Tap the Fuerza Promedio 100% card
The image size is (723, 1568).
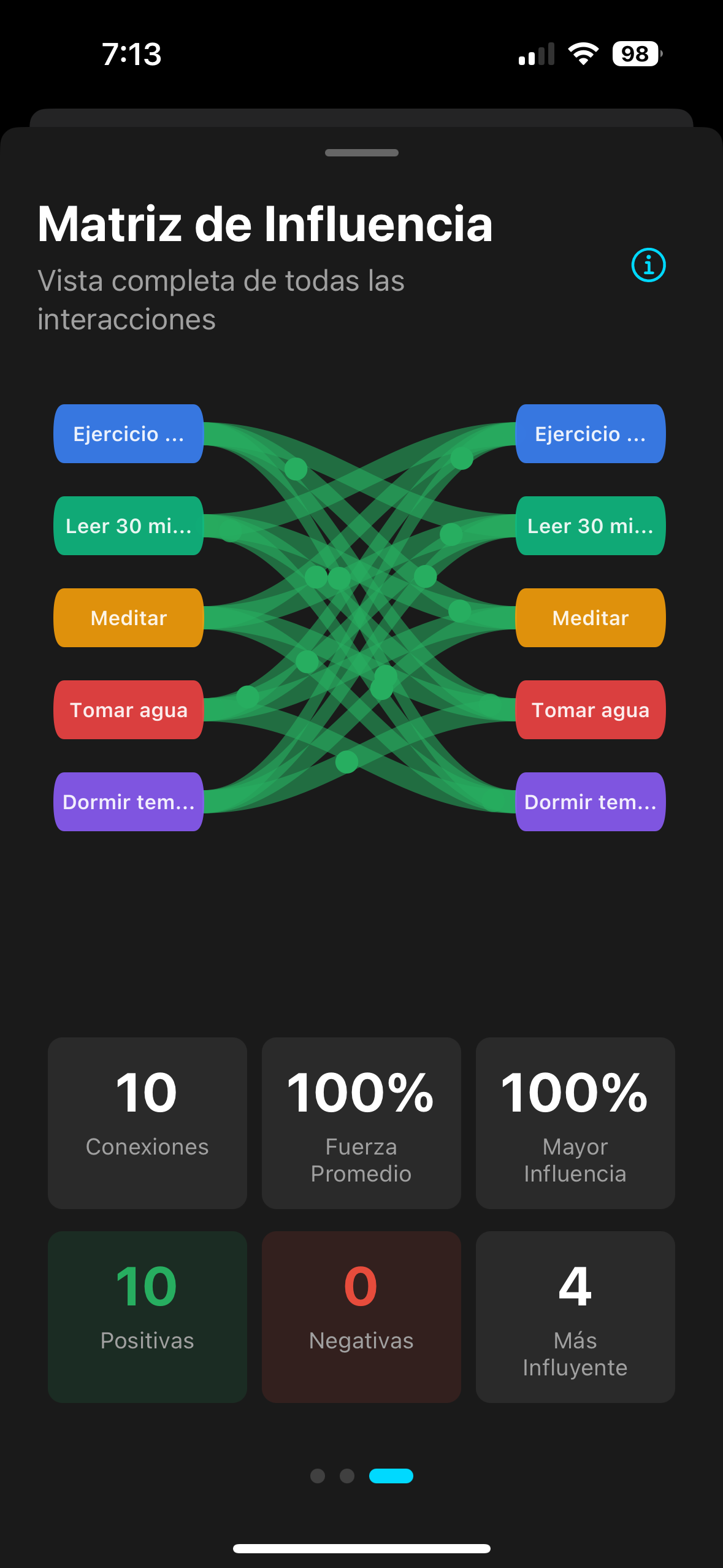pos(361,1123)
